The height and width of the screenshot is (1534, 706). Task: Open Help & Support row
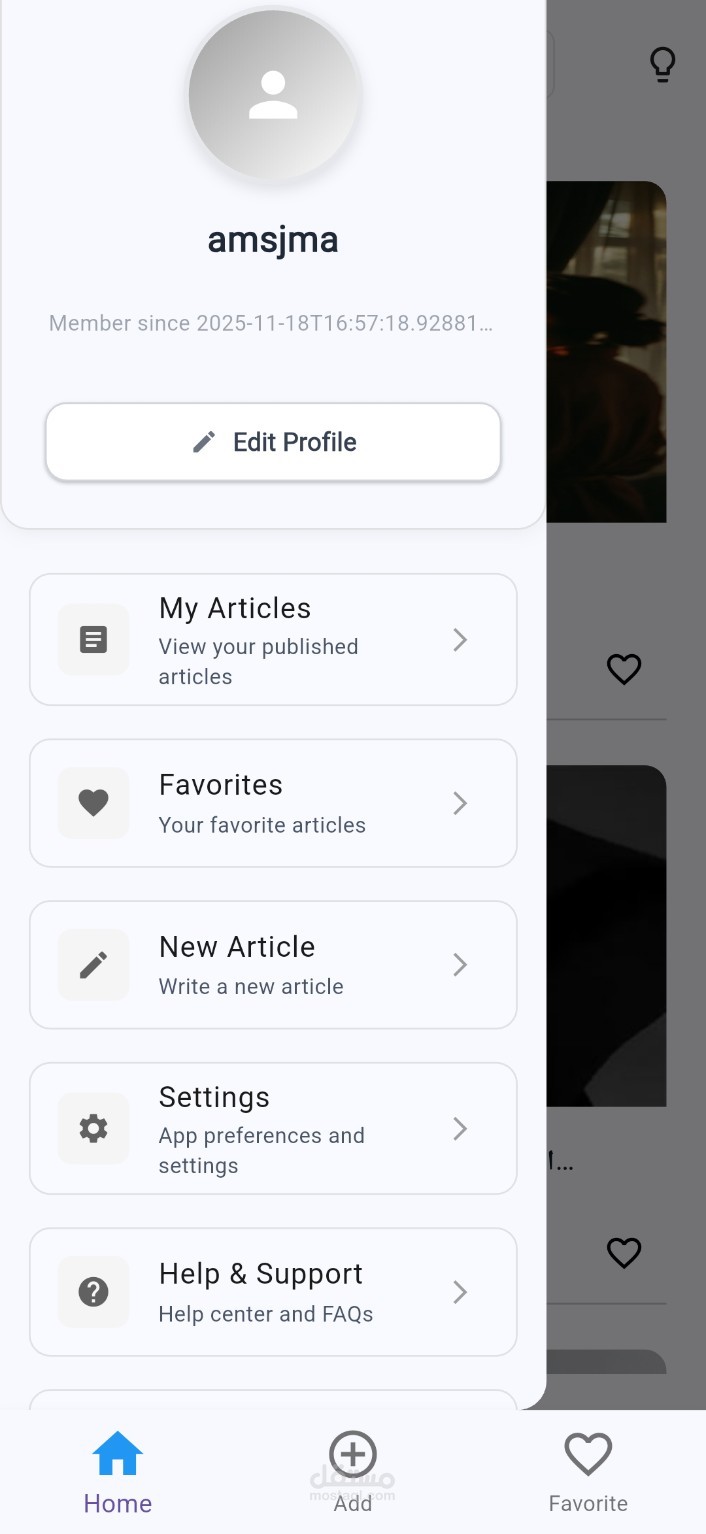[273, 1292]
